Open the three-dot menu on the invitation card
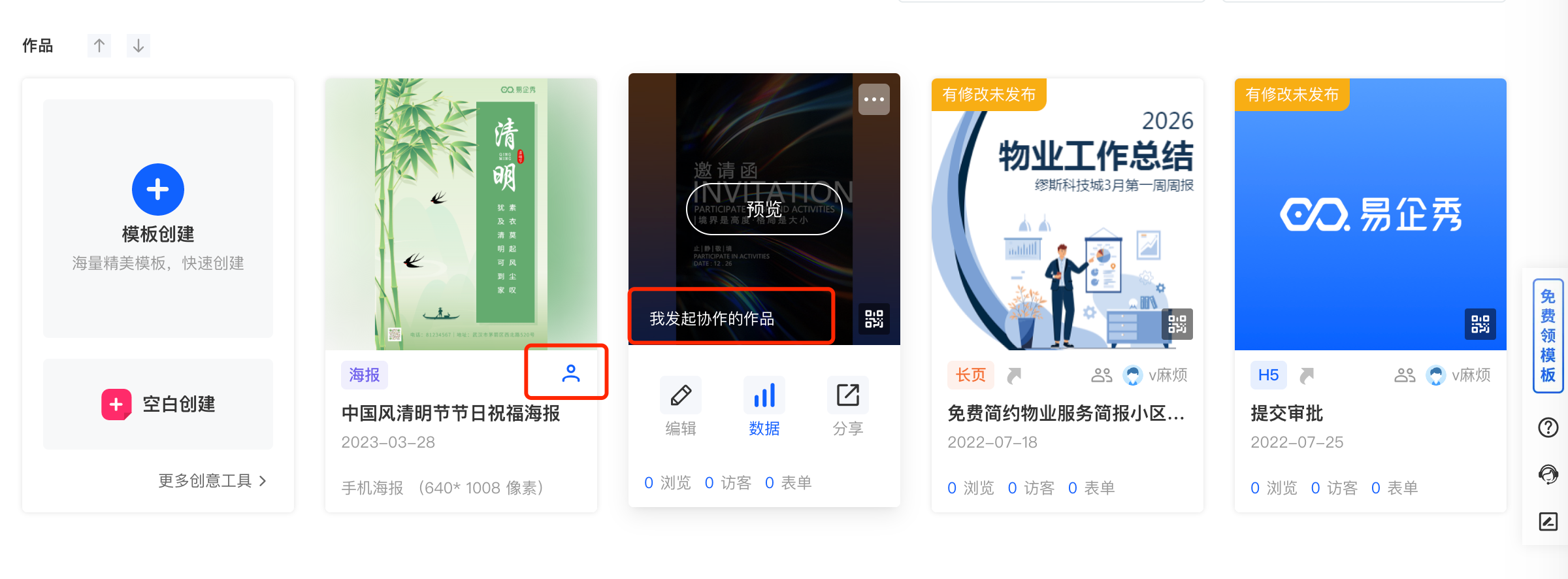Viewport: 1568px width, 579px height. point(874,99)
